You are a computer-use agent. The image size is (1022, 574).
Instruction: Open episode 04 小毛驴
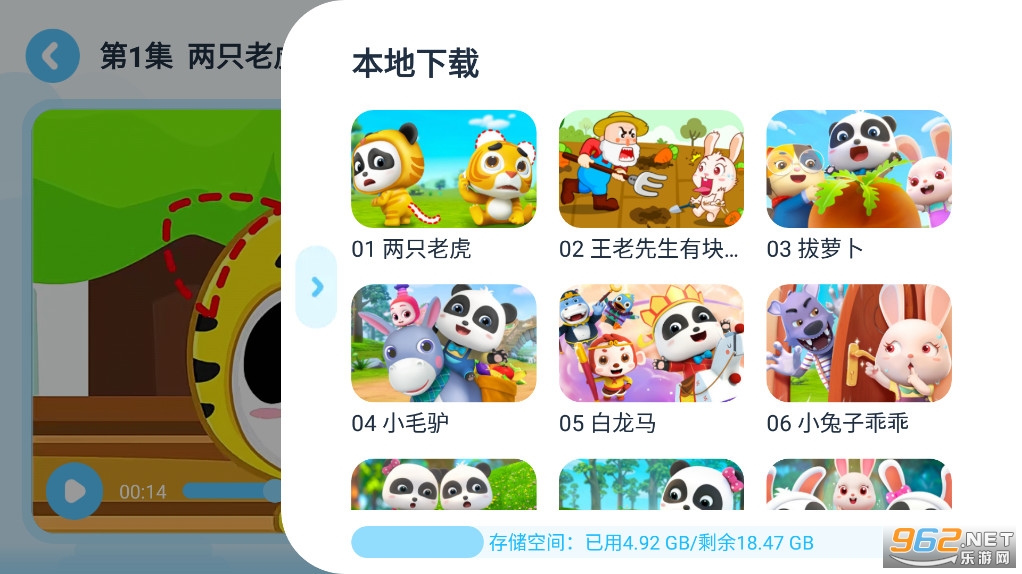[x=443, y=343]
